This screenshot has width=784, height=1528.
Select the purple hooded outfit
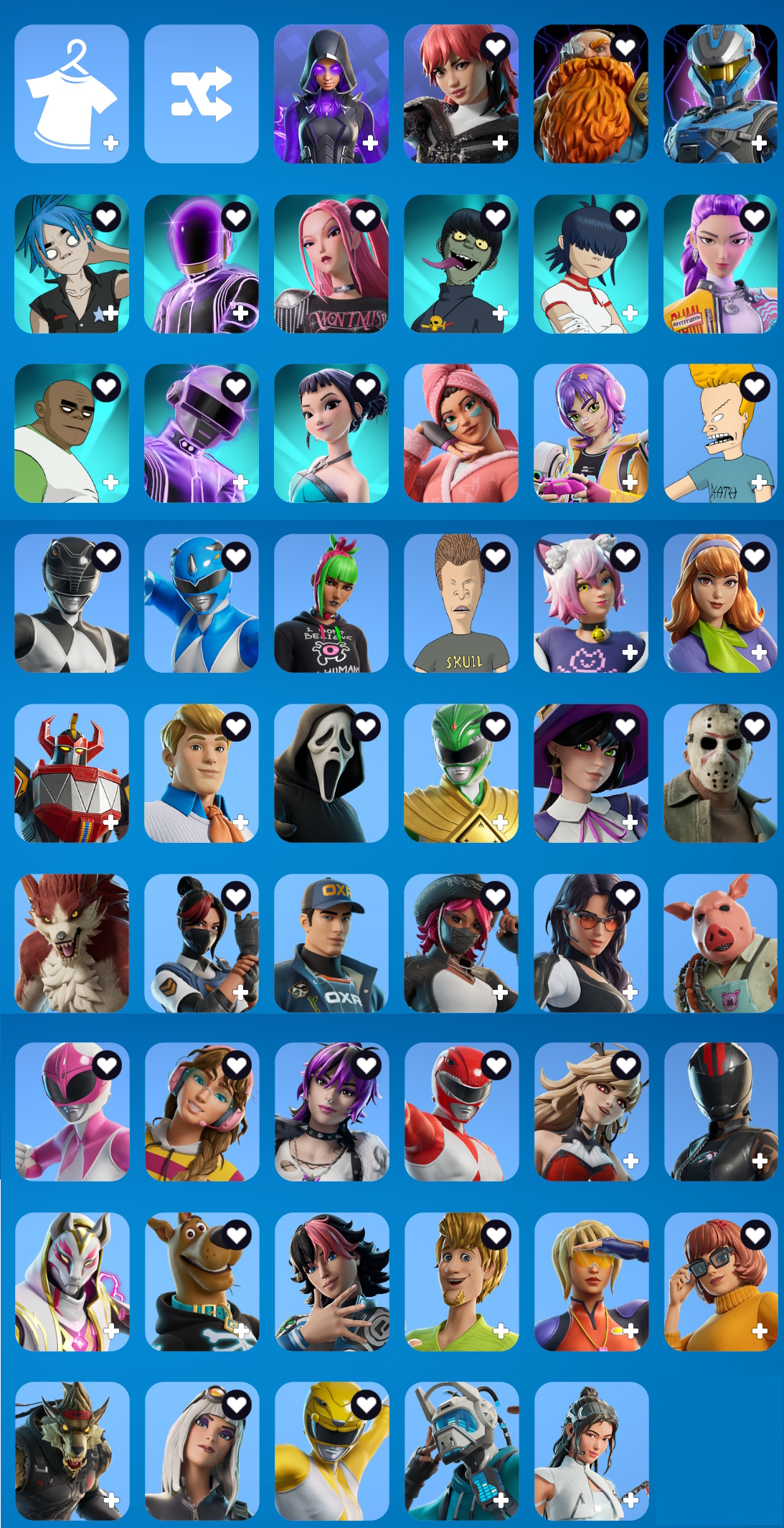pyautogui.click(x=331, y=94)
